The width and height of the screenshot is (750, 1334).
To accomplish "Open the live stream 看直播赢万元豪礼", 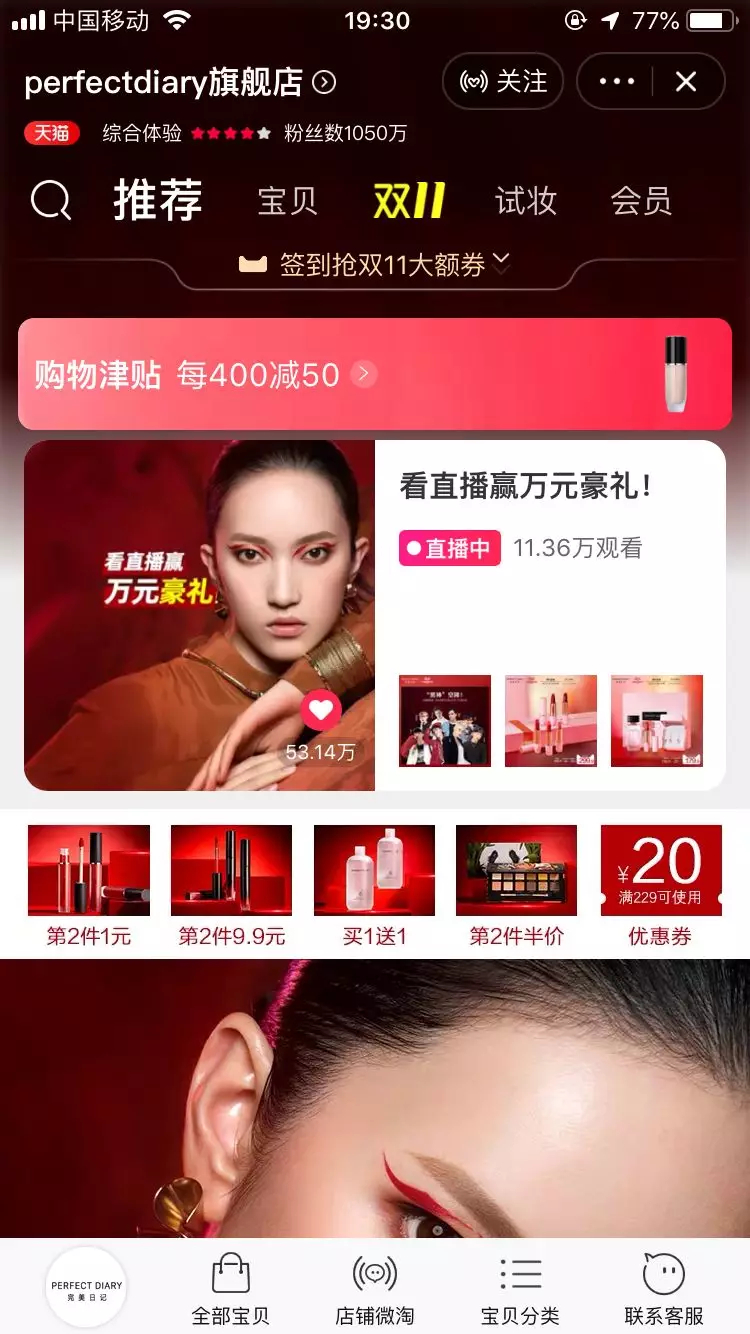I will (x=375, y=616).
